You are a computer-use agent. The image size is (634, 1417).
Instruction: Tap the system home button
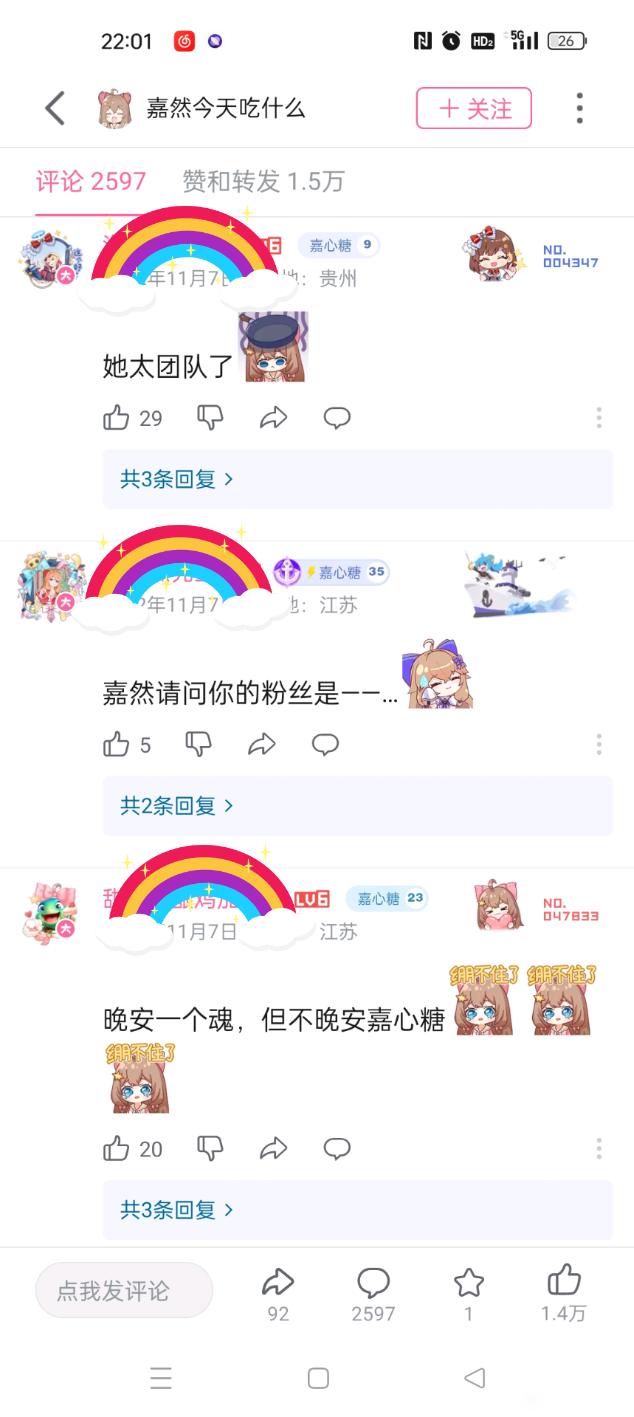pyautogui.click(x=318, y=1378)
